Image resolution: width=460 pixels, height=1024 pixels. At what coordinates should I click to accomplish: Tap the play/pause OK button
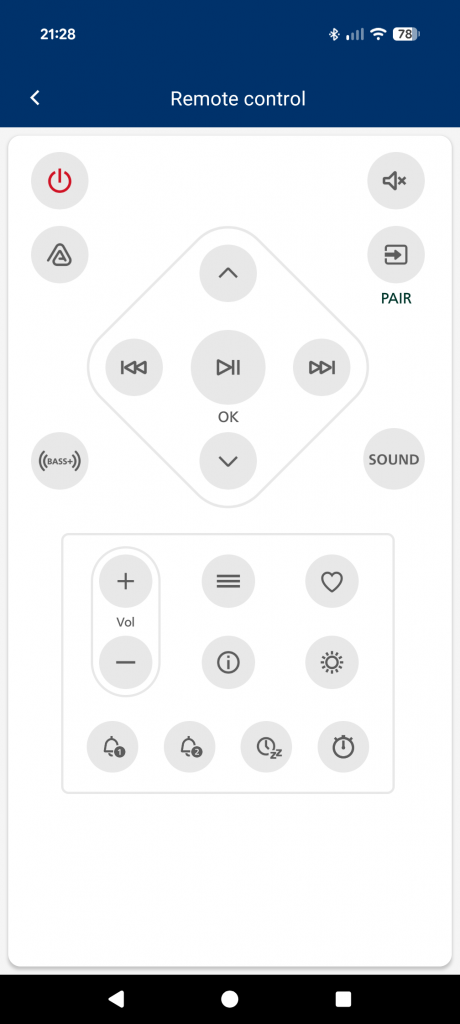click(228, 368)
